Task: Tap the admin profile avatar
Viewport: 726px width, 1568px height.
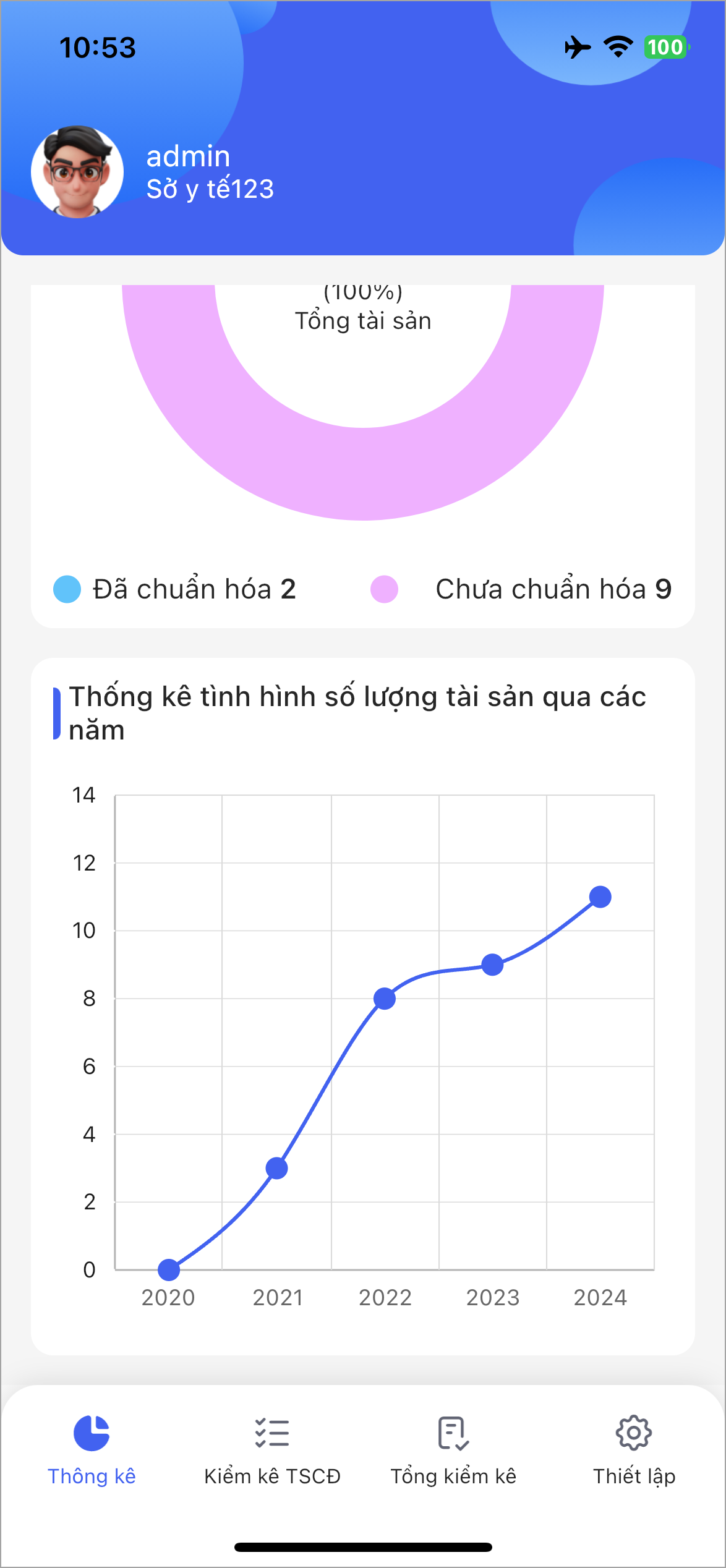Action: [x=77, y=172]
